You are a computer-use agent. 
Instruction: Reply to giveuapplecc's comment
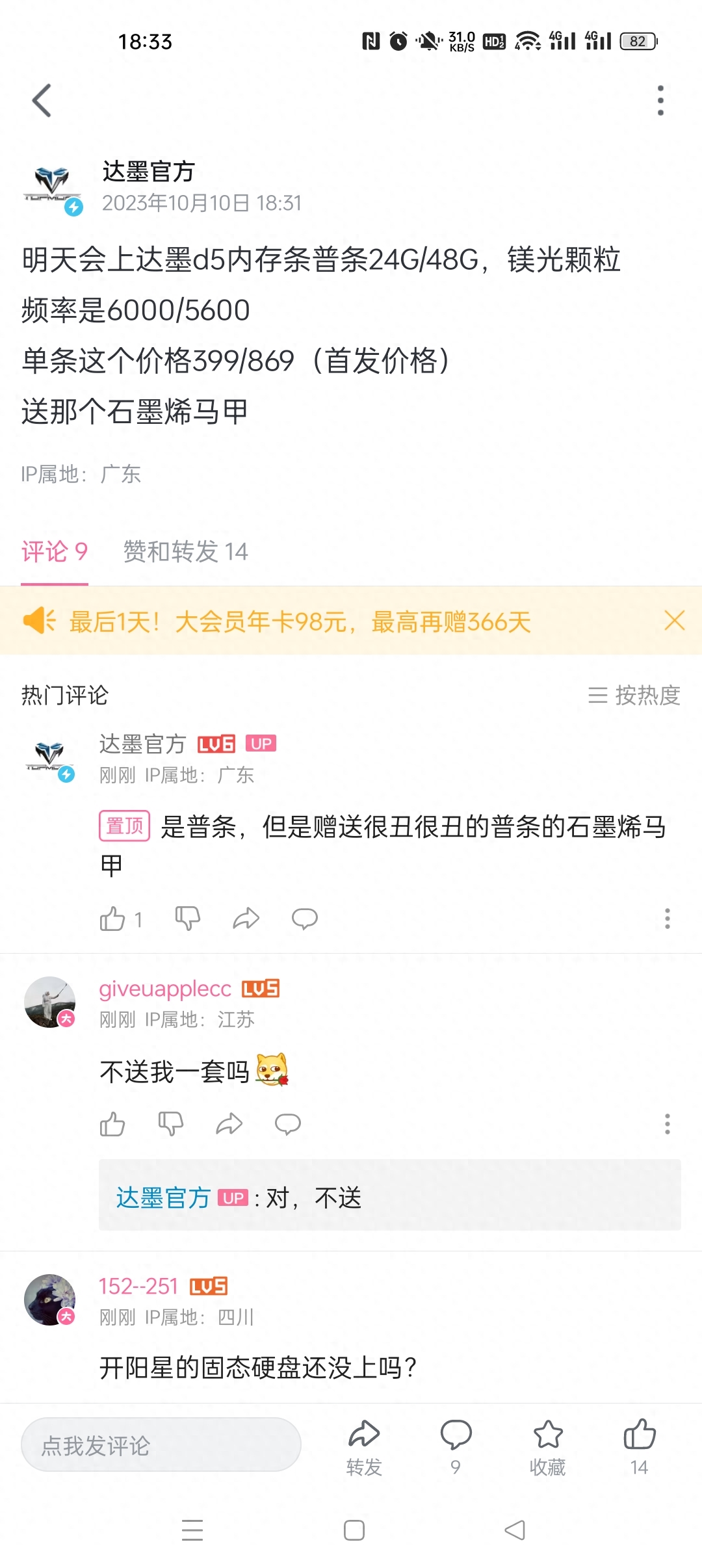pos(287,1124)
